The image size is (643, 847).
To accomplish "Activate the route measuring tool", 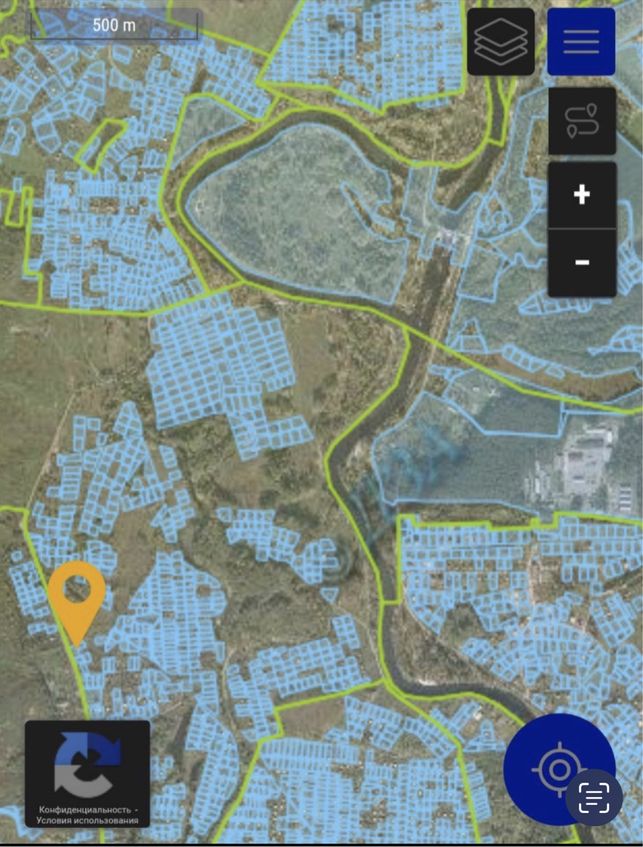I will pos(581,121).
